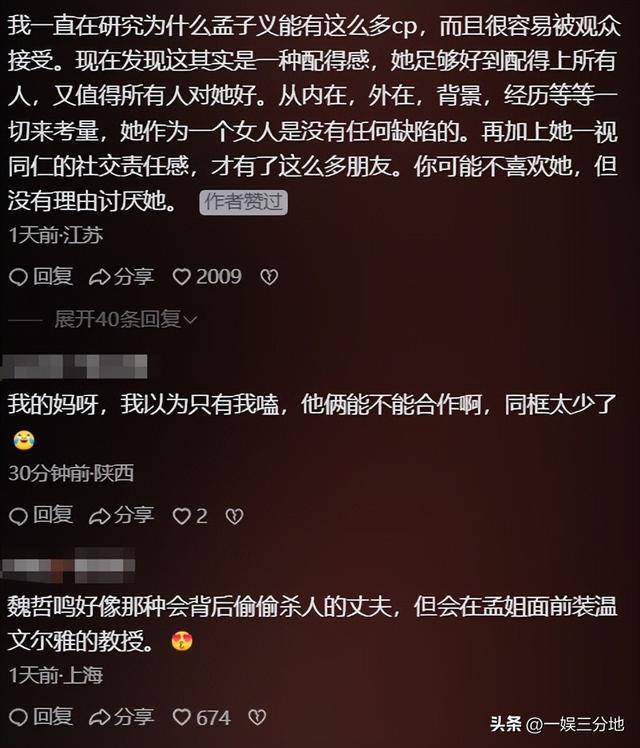Viewport: 640px width, 748px height.
Task: Share the comment posted from Shaanxi
Action: pos(121,516)
